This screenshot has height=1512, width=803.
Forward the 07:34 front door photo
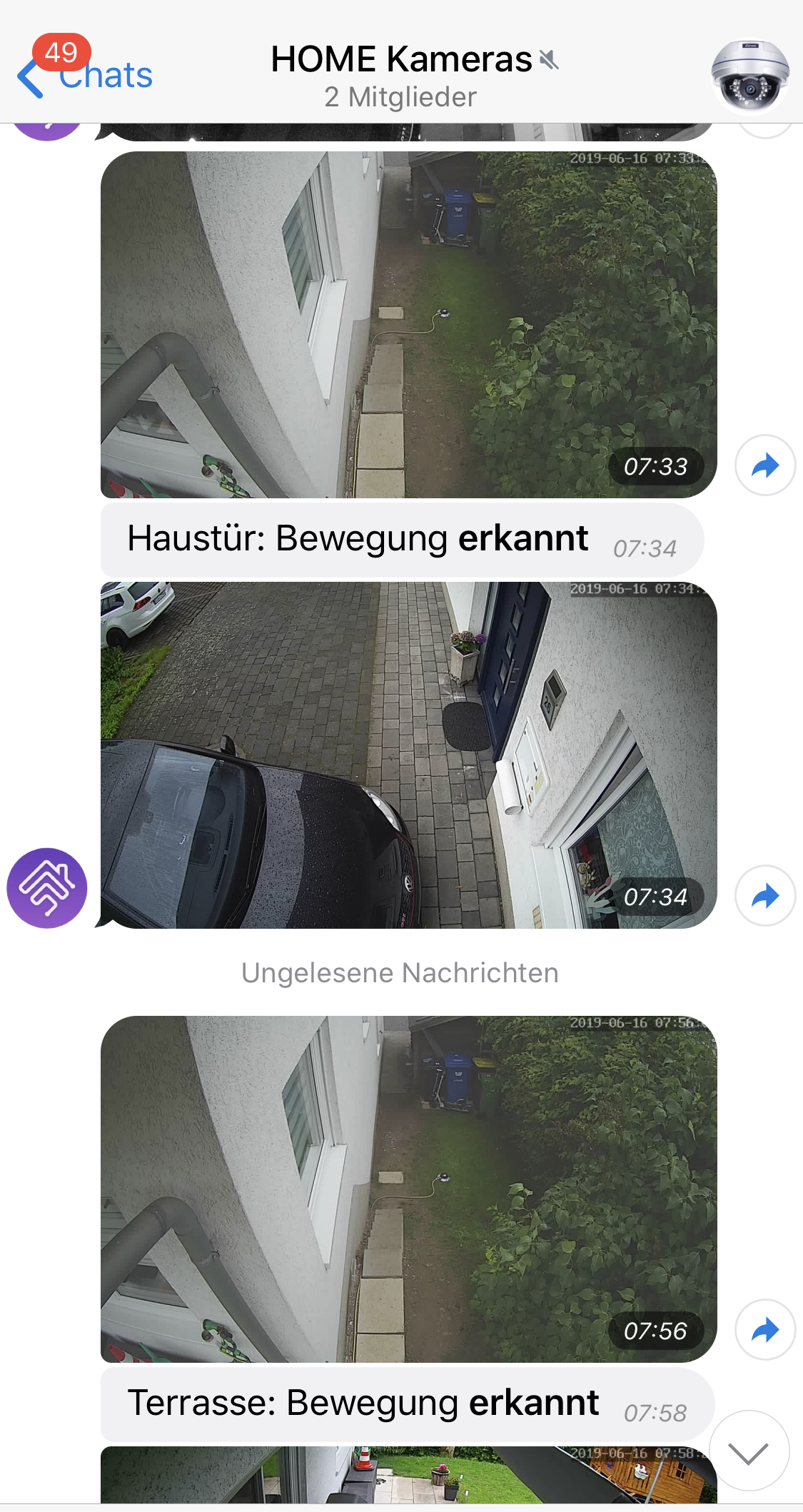coord(764,896)
